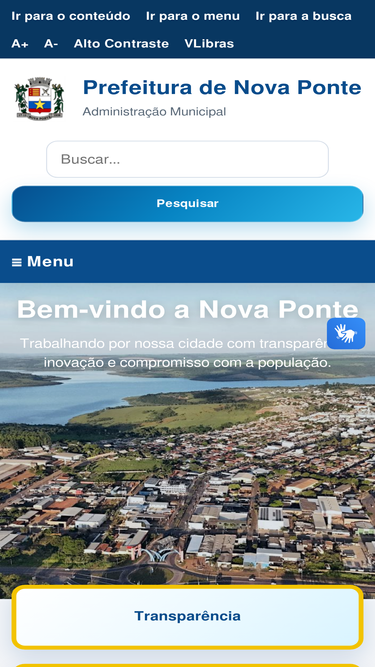Increase font size with A+
The height and width of the screenshot is (667, 375).
20,43
